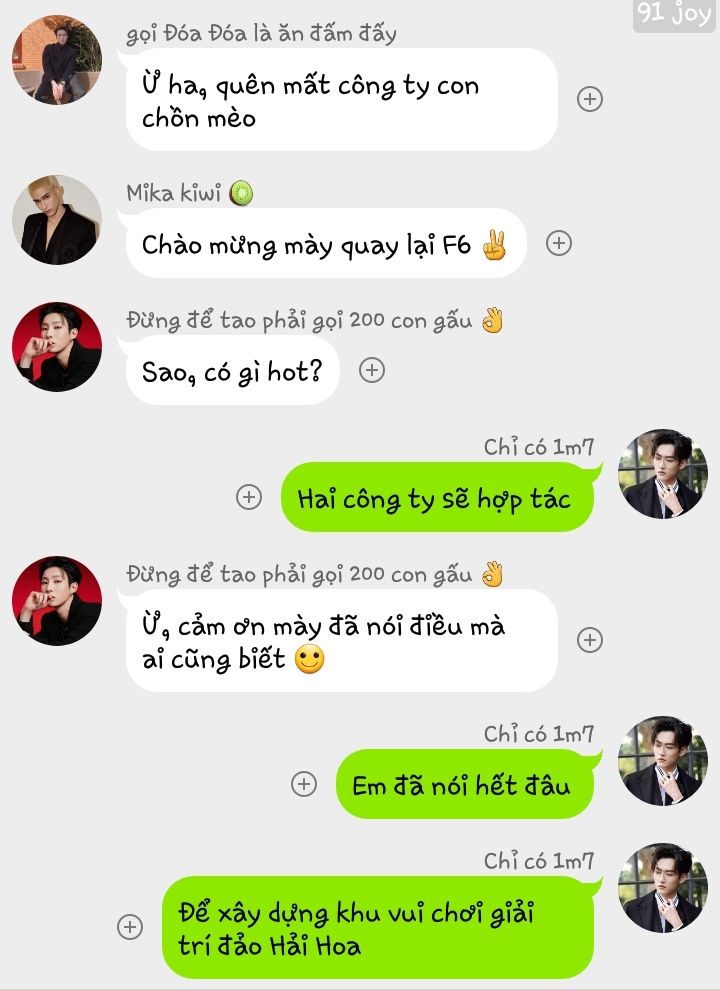Open avatar of 'gọi Đóa Đóa là ăn đấm đấy'

tap(56, 60)
